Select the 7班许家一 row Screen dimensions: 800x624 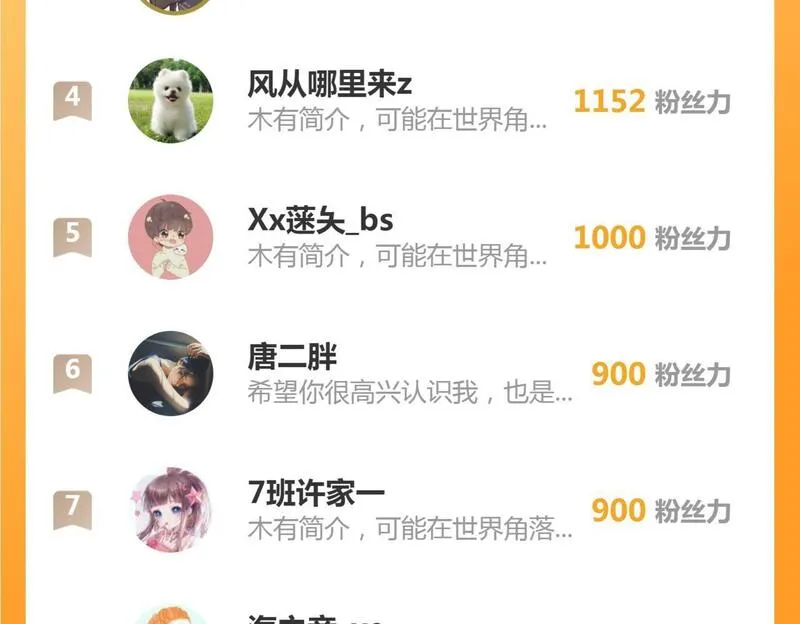(399, 510)
